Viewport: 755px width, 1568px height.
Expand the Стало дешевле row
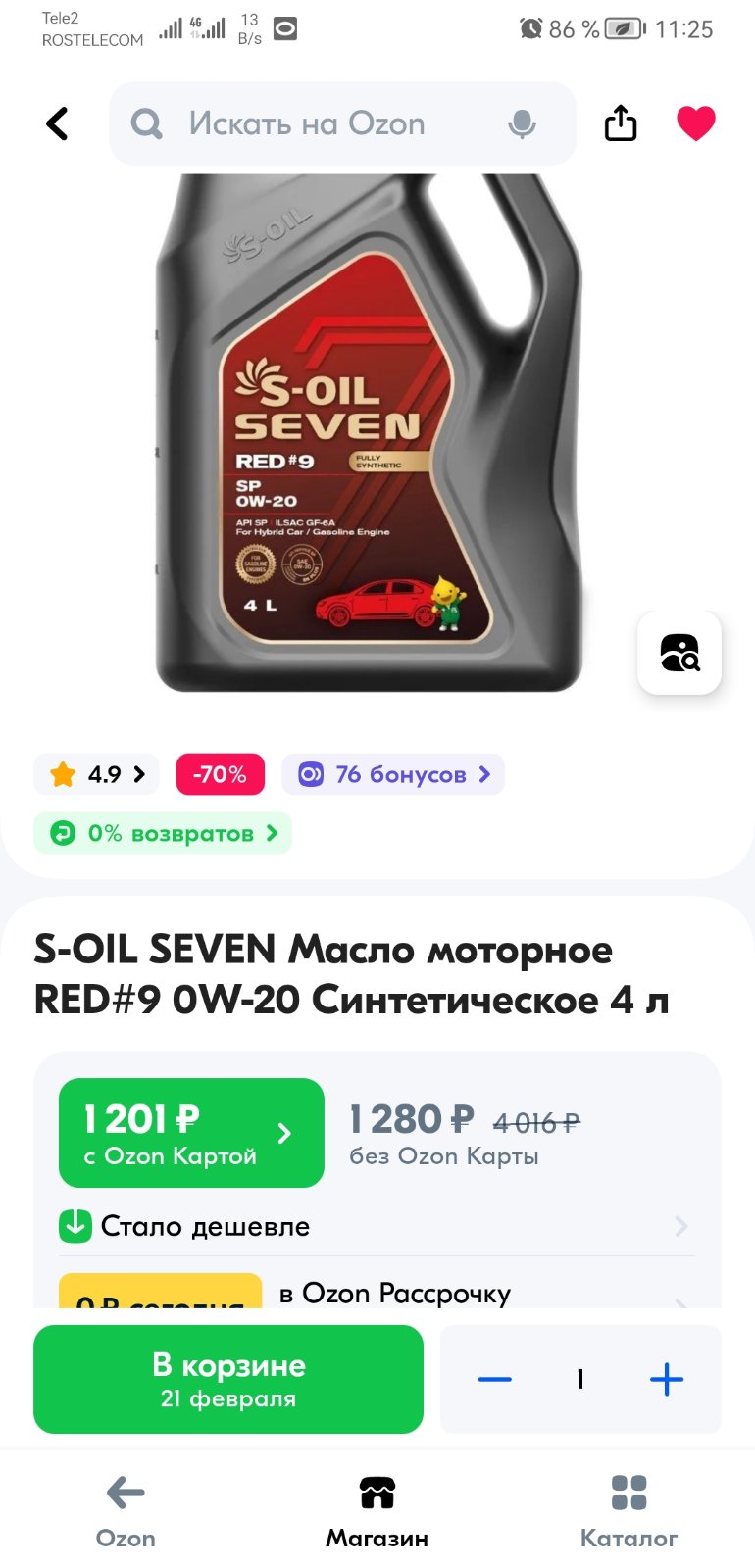pyautogui.click(x=377, y=1226)
